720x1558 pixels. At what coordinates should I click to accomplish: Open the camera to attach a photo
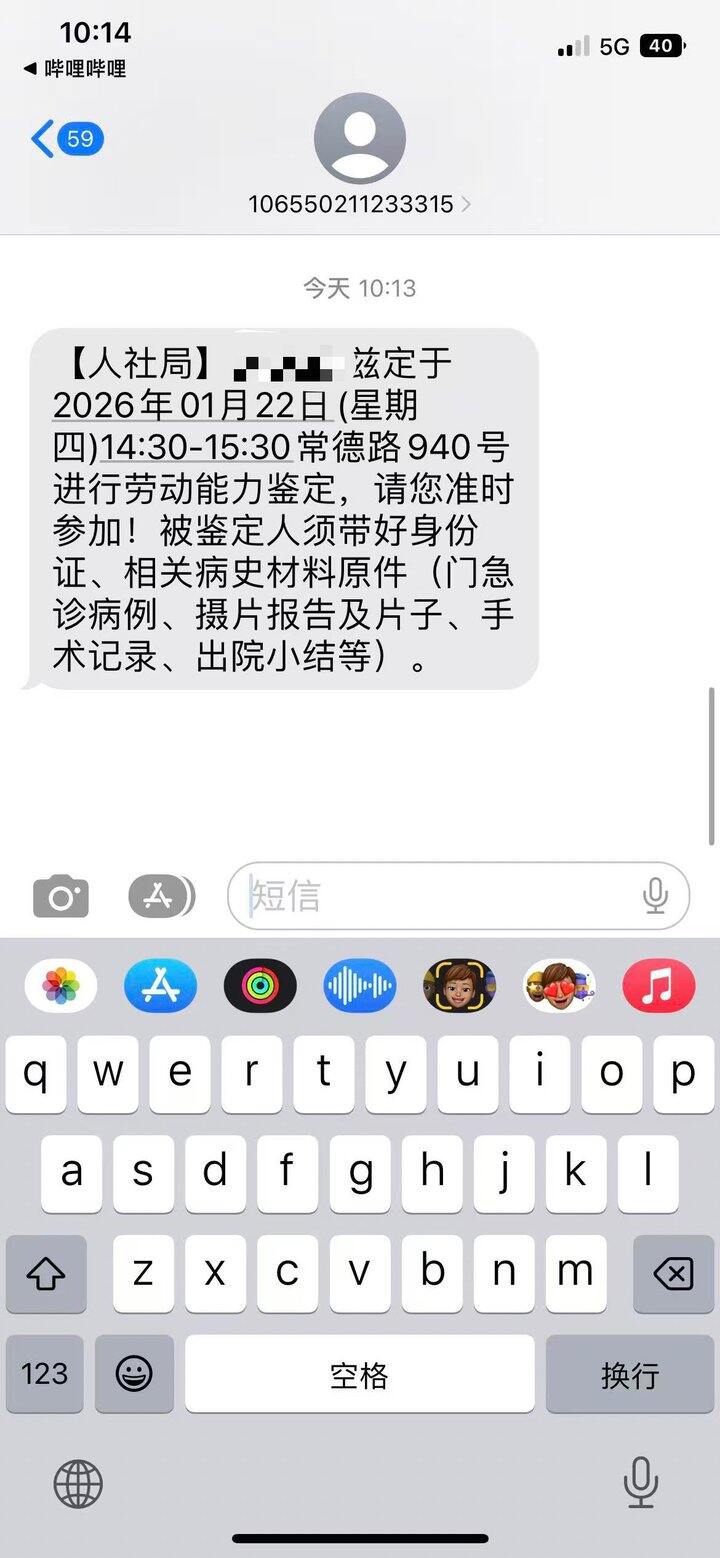[61, 896]
